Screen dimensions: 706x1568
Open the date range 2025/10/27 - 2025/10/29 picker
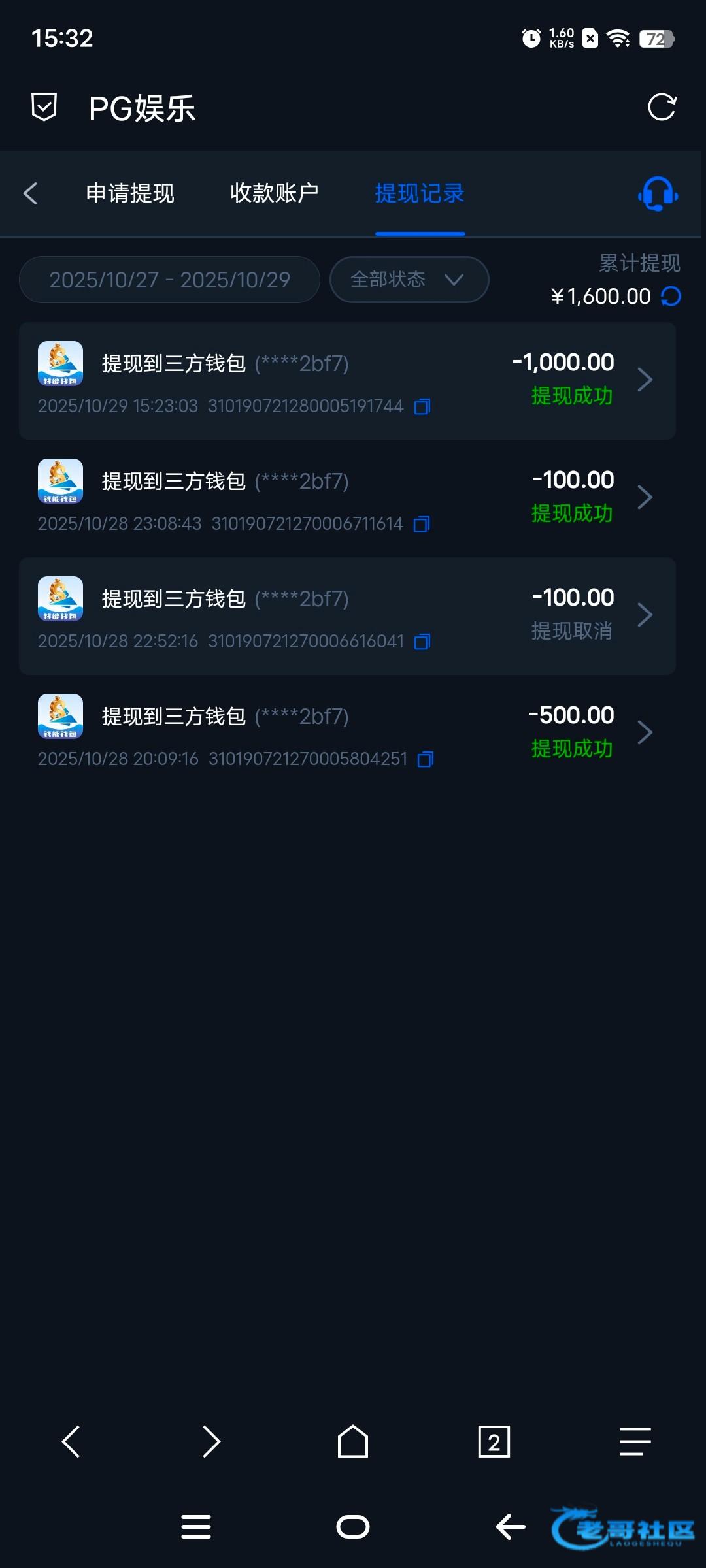[169, 280]
